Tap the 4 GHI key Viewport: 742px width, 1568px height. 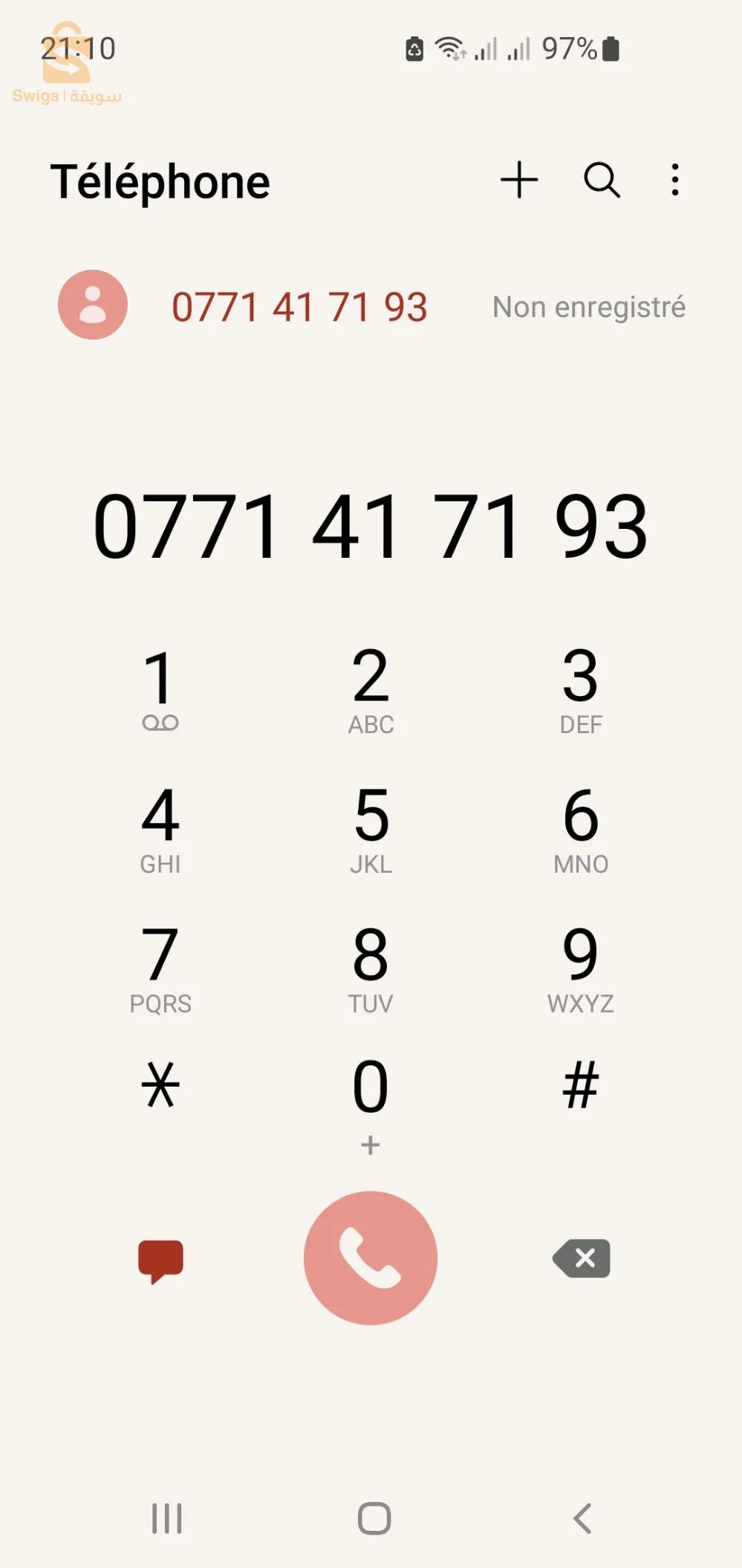[160, 827]
